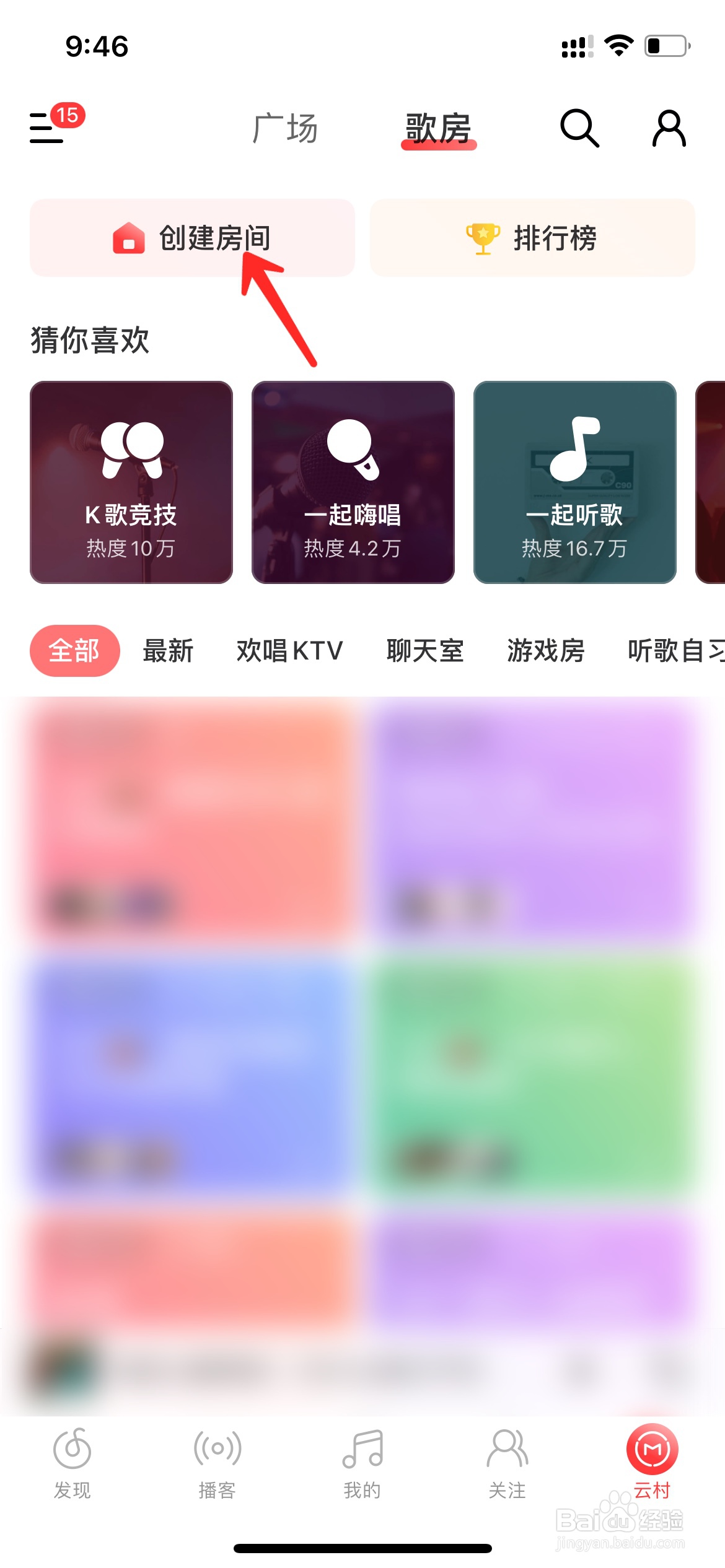725x1568 pixels.
Task: Select the 欢唱KTV category
Action: point(289,651)
